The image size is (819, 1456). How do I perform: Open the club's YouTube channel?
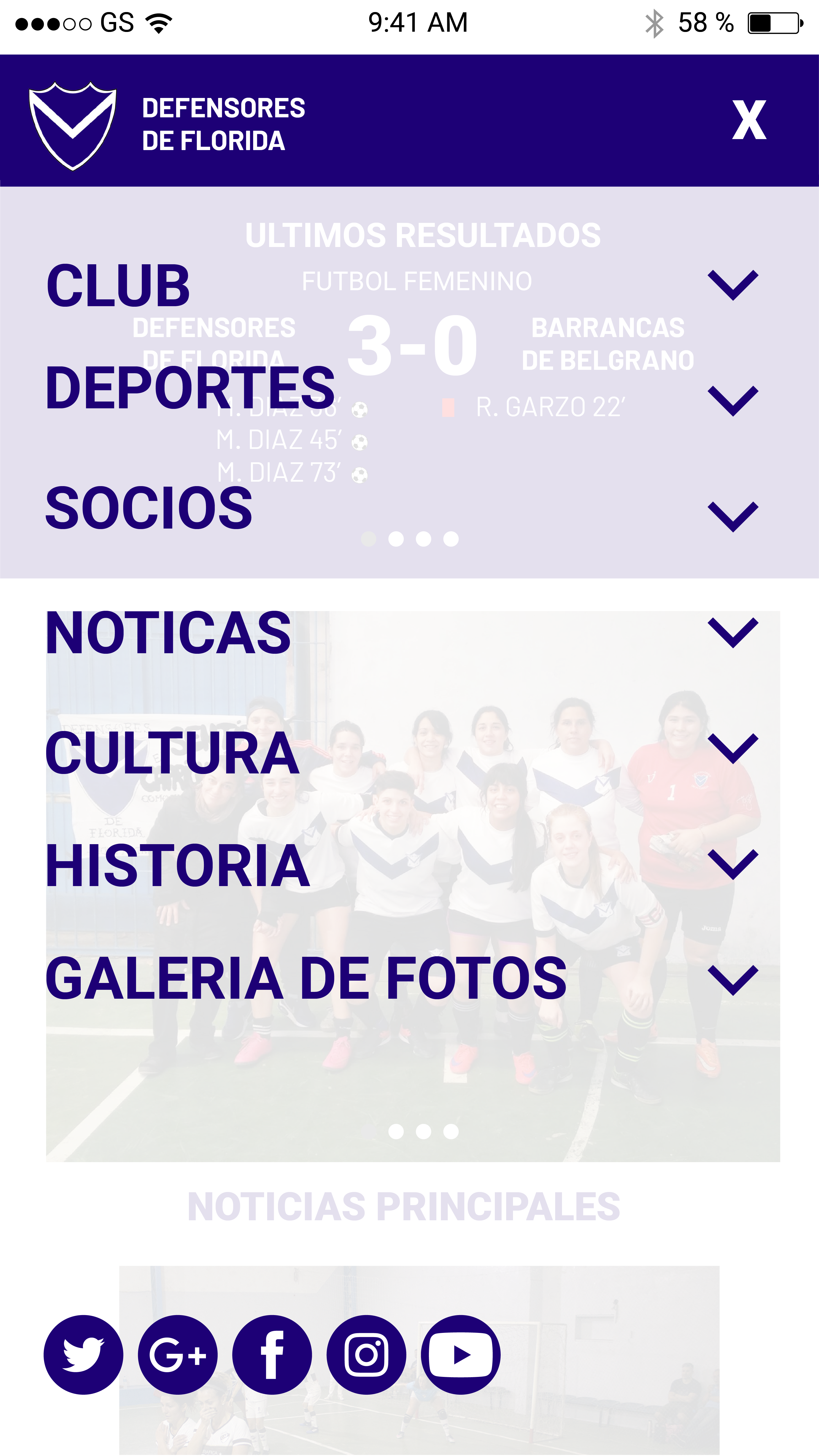pos(461,1354)
